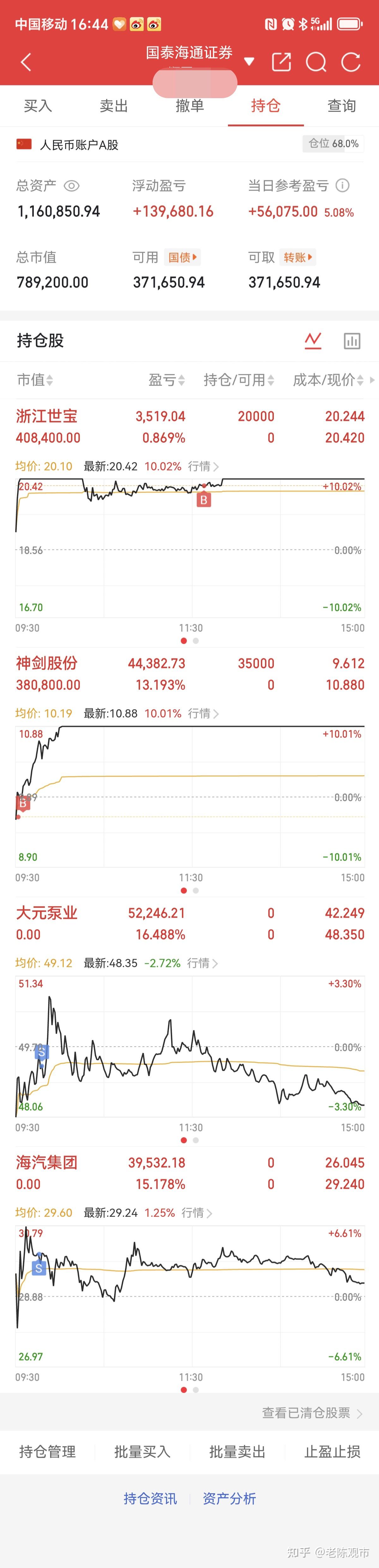Screen dimensions: 379x1568
Task: Sort holdings by 市值
Action: pos(35,380)
